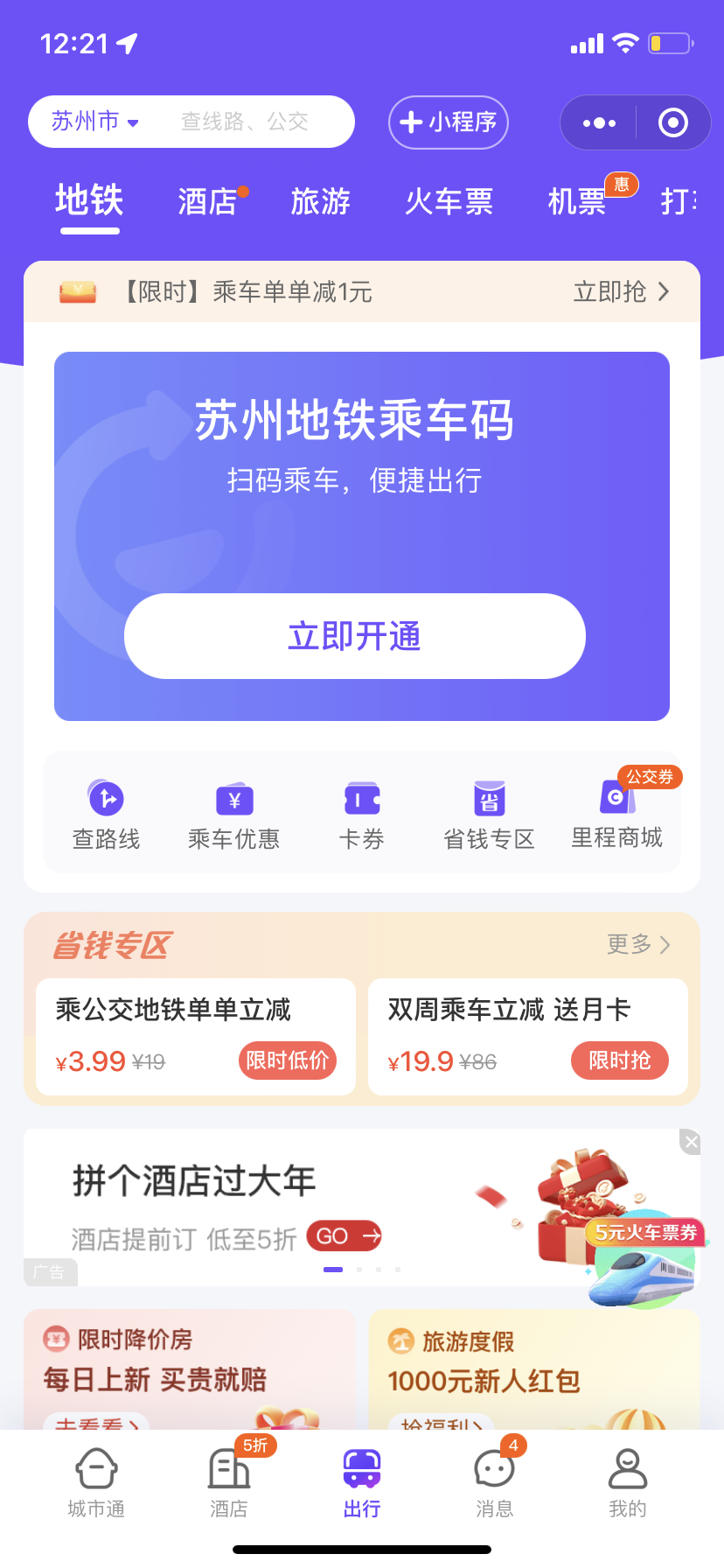The height and width of the screenshot is (1568, 724).
Task: Open the three-dot more menu
Action: 599,123
